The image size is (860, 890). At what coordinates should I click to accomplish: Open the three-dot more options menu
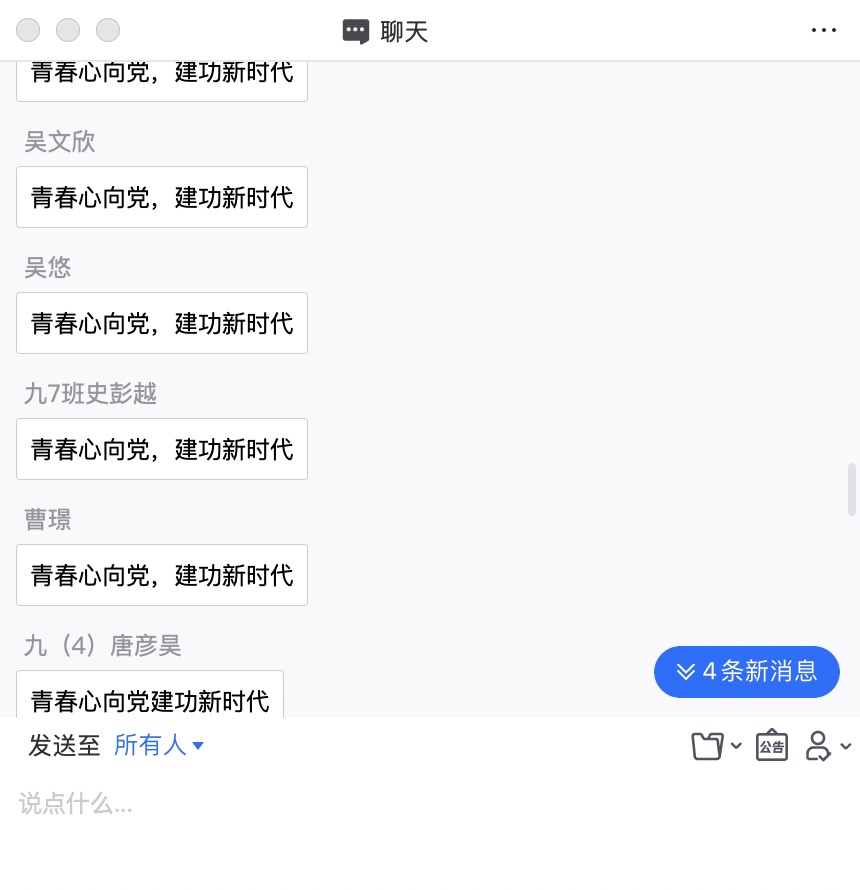tap(824, 30)
